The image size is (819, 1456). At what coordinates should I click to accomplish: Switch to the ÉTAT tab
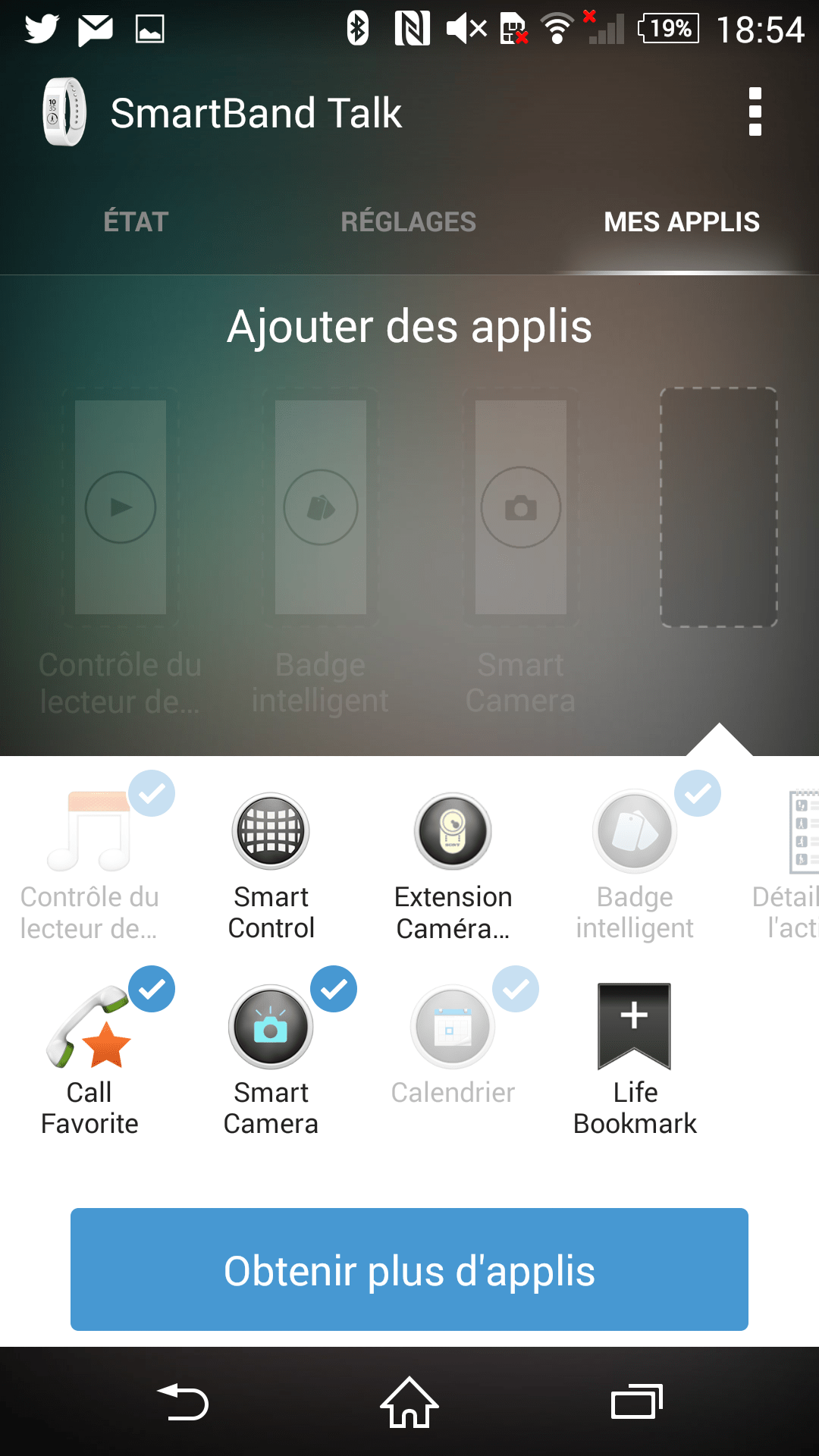click(x=136, y=222)
